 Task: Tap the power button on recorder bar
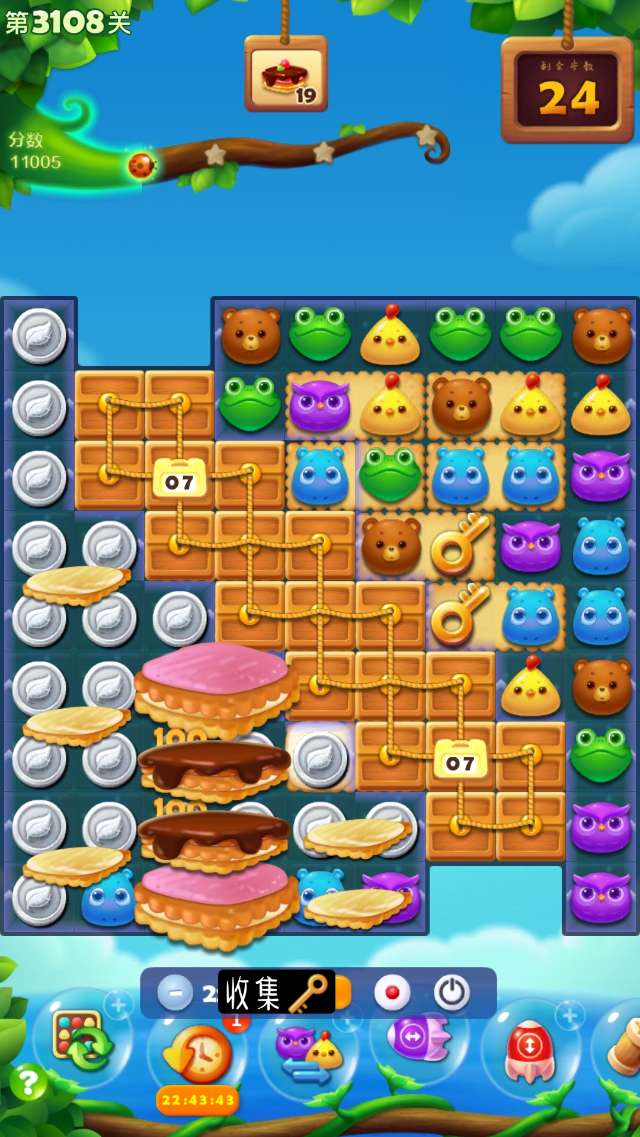(452, 993)
